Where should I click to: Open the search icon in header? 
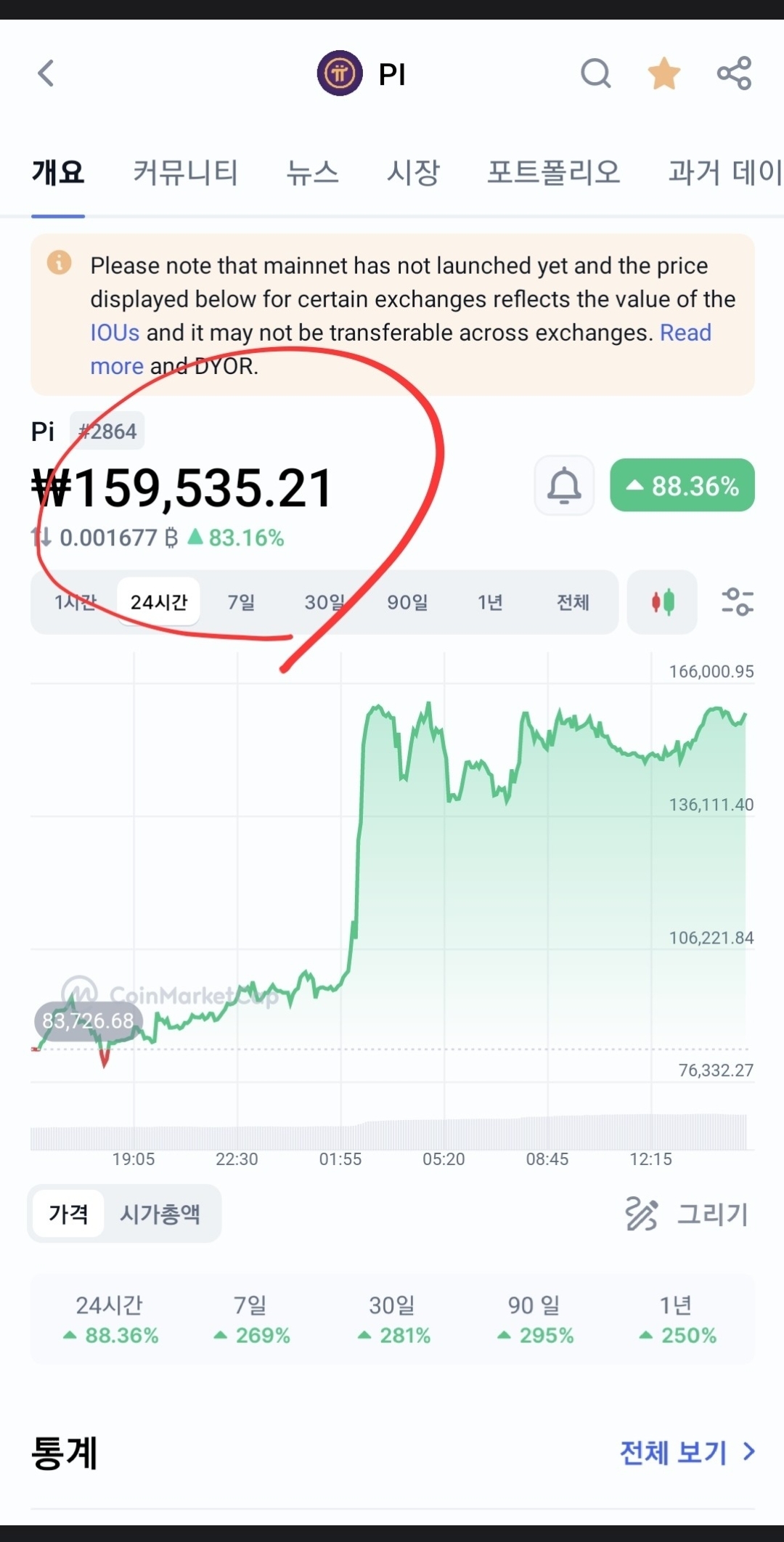click(596, 73)
